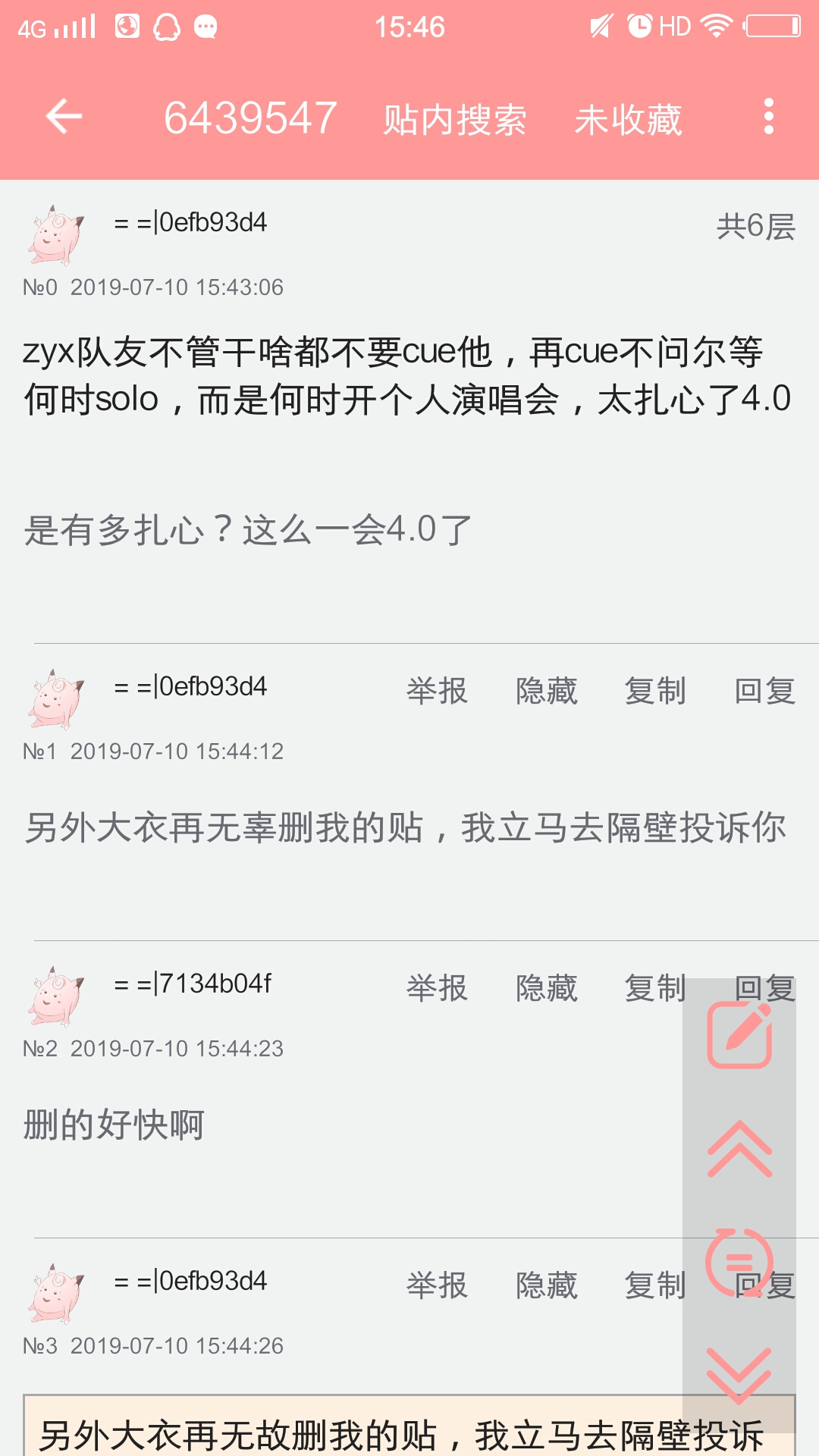Copy the №1 post text with 复制

pos(655,690)
